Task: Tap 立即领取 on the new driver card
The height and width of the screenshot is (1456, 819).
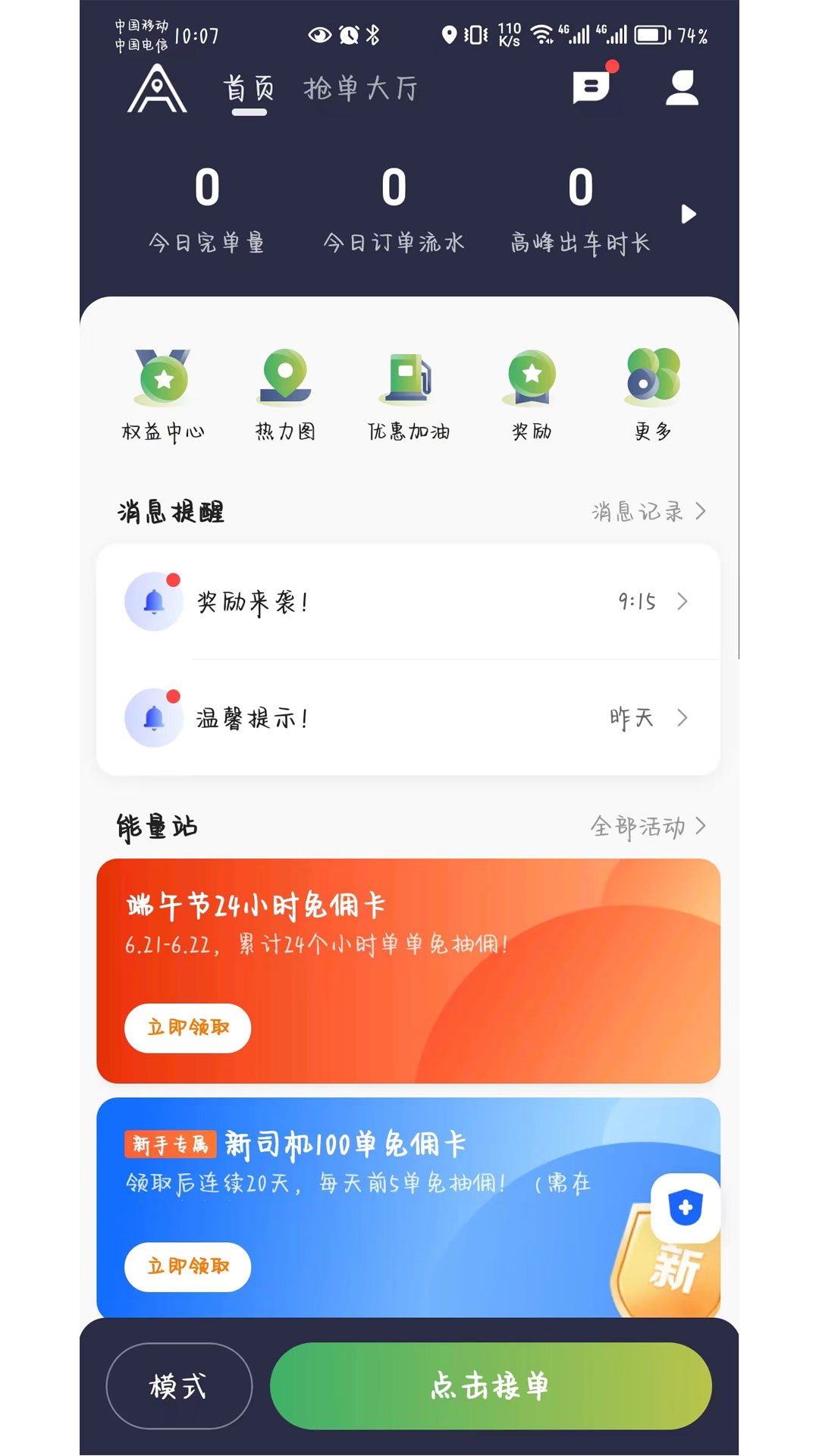Action: [186, 1267]
